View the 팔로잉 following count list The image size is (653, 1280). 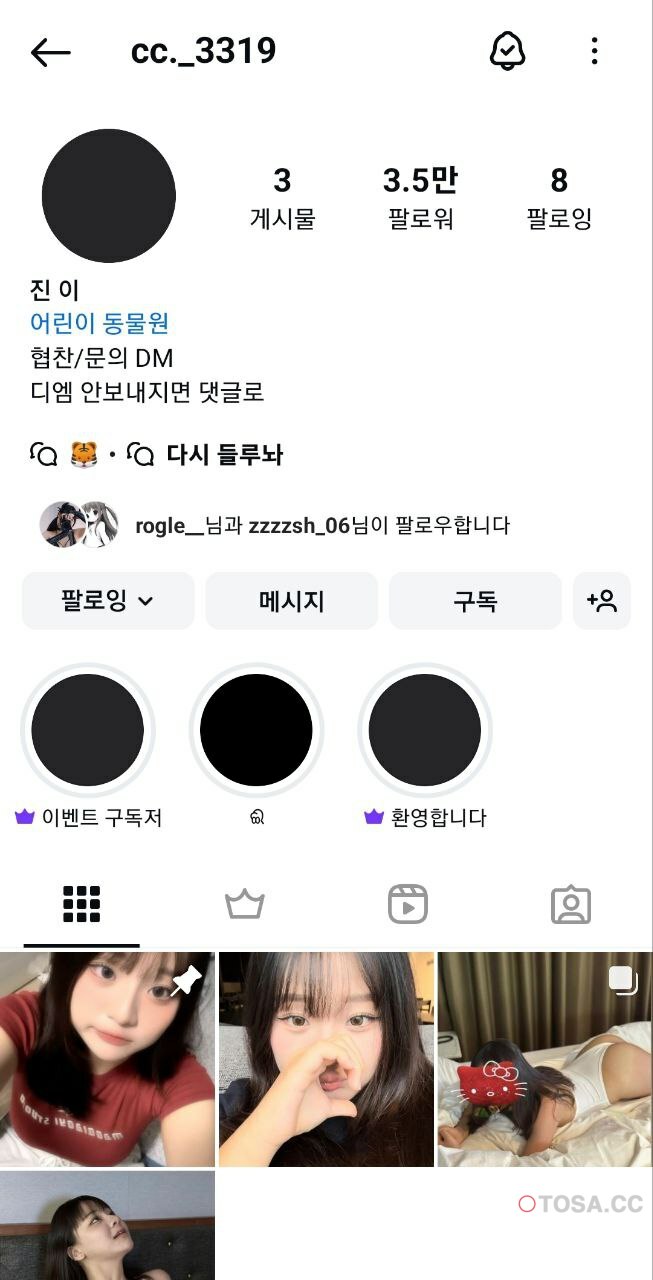tap(559, 198)
